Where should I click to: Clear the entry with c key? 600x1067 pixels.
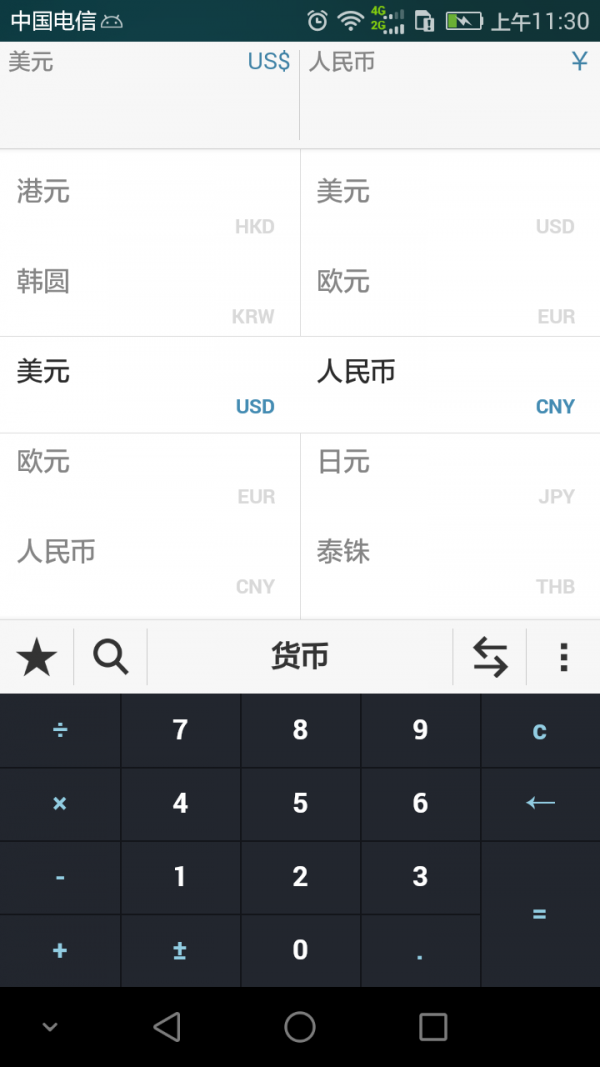(540, 730)
